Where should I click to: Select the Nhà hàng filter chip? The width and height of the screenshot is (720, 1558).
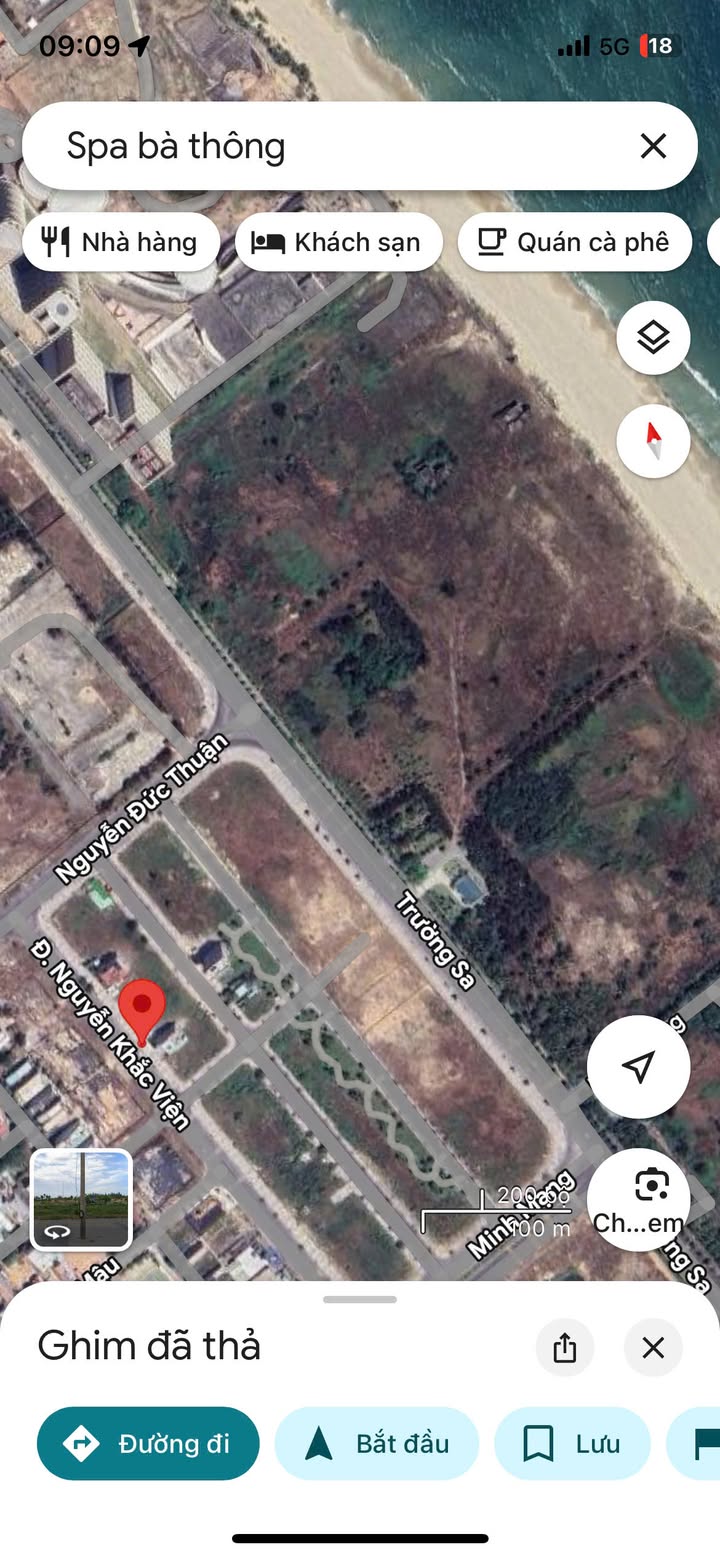[120, 242]
